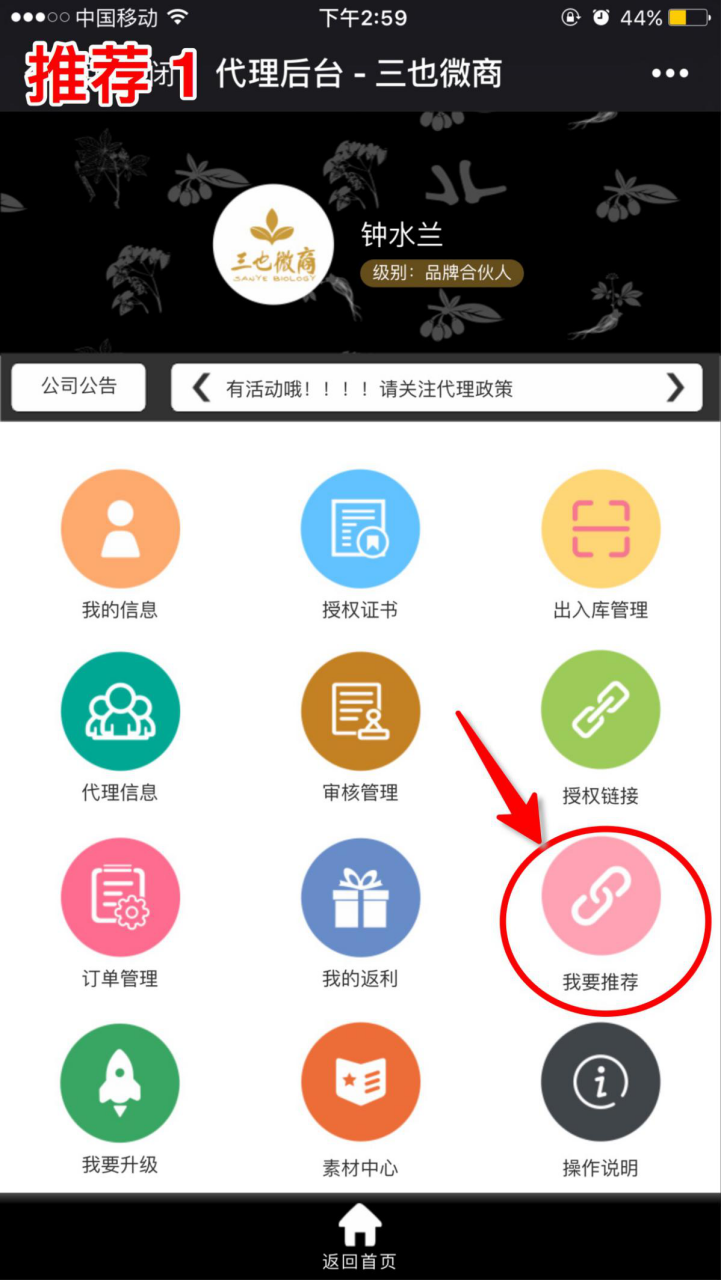This screenshot has height=1280, width=721.
Task: Show previous announcement with left arrow
Action: [201, 387]
